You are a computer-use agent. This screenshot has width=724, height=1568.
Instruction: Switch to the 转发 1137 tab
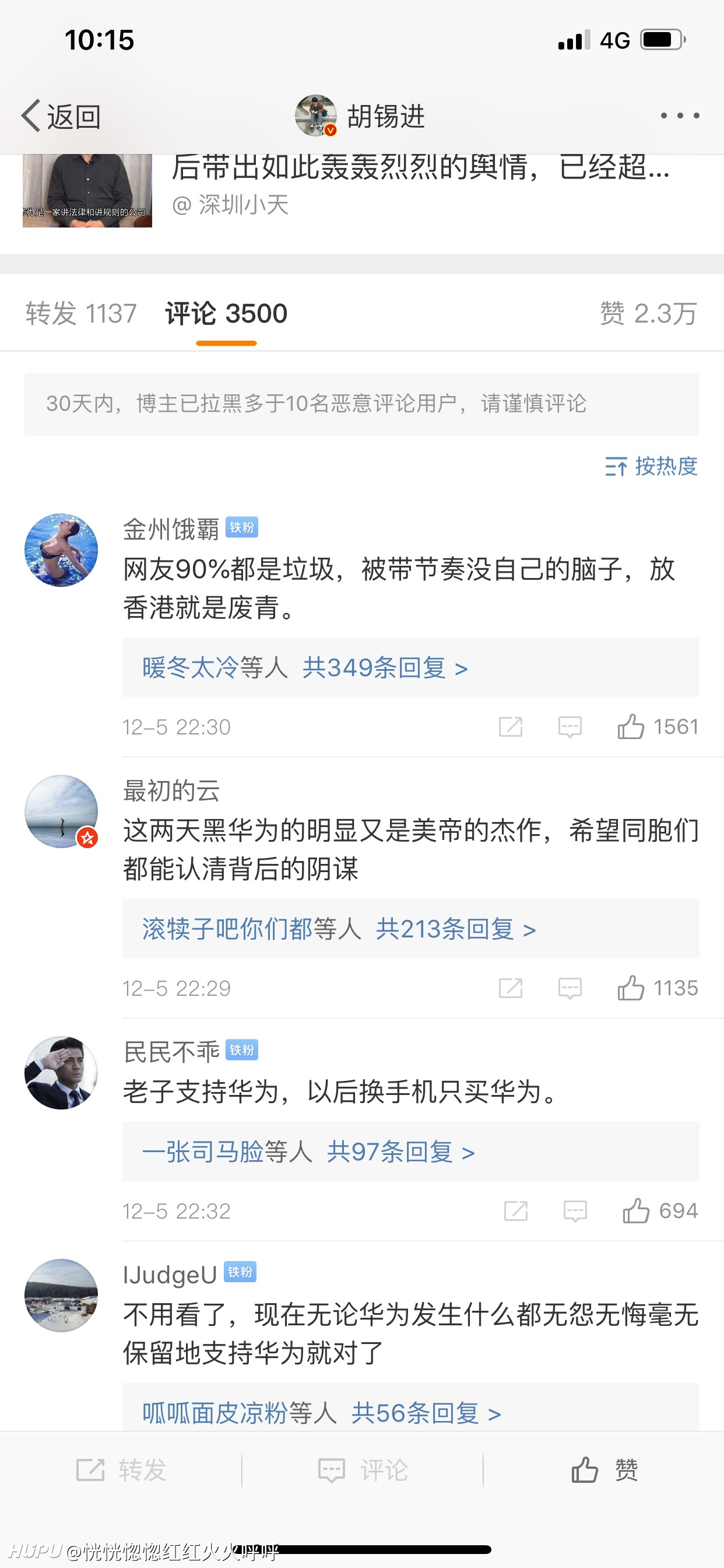point(81,313)
